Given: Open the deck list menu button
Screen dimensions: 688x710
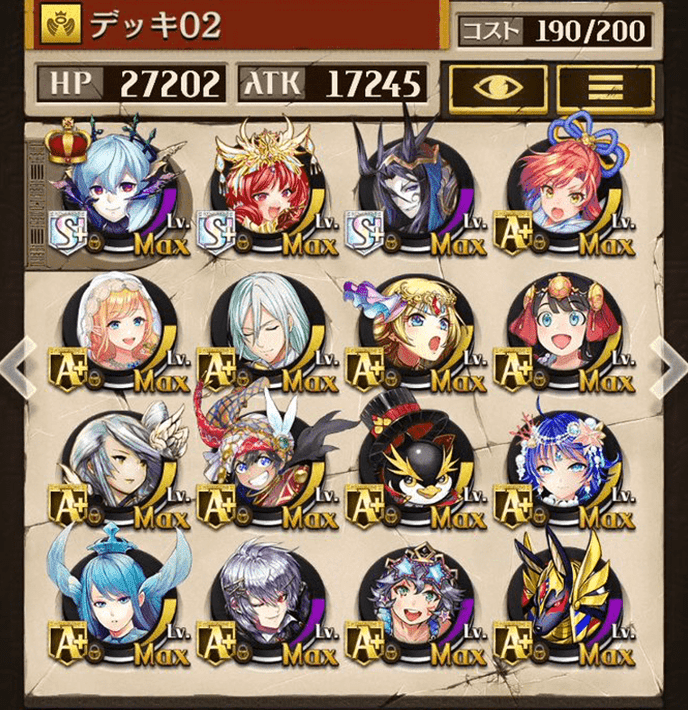Looking at the screenshot, I should click(605, 88).
